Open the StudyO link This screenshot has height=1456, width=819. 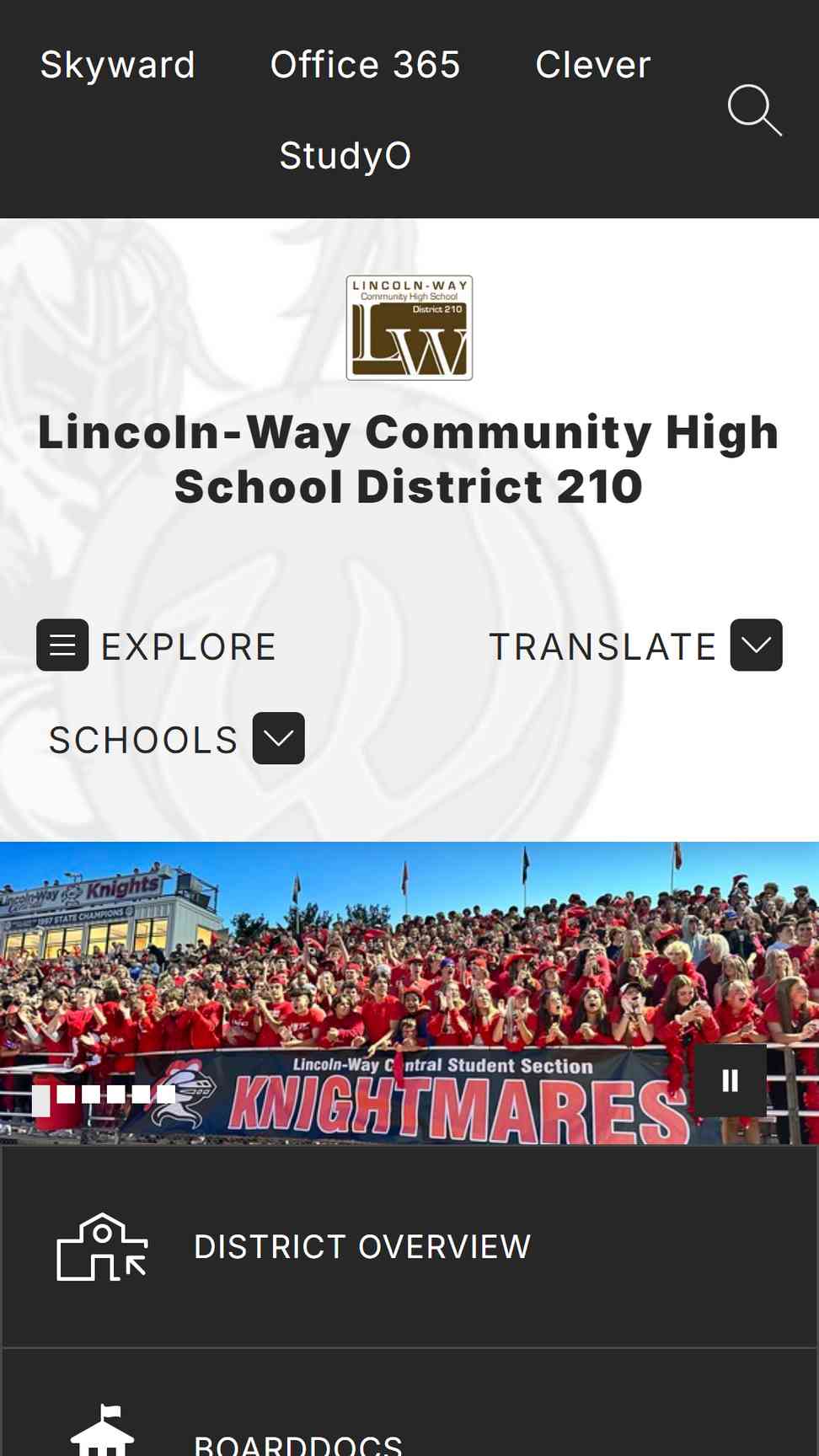coord(345,156)
